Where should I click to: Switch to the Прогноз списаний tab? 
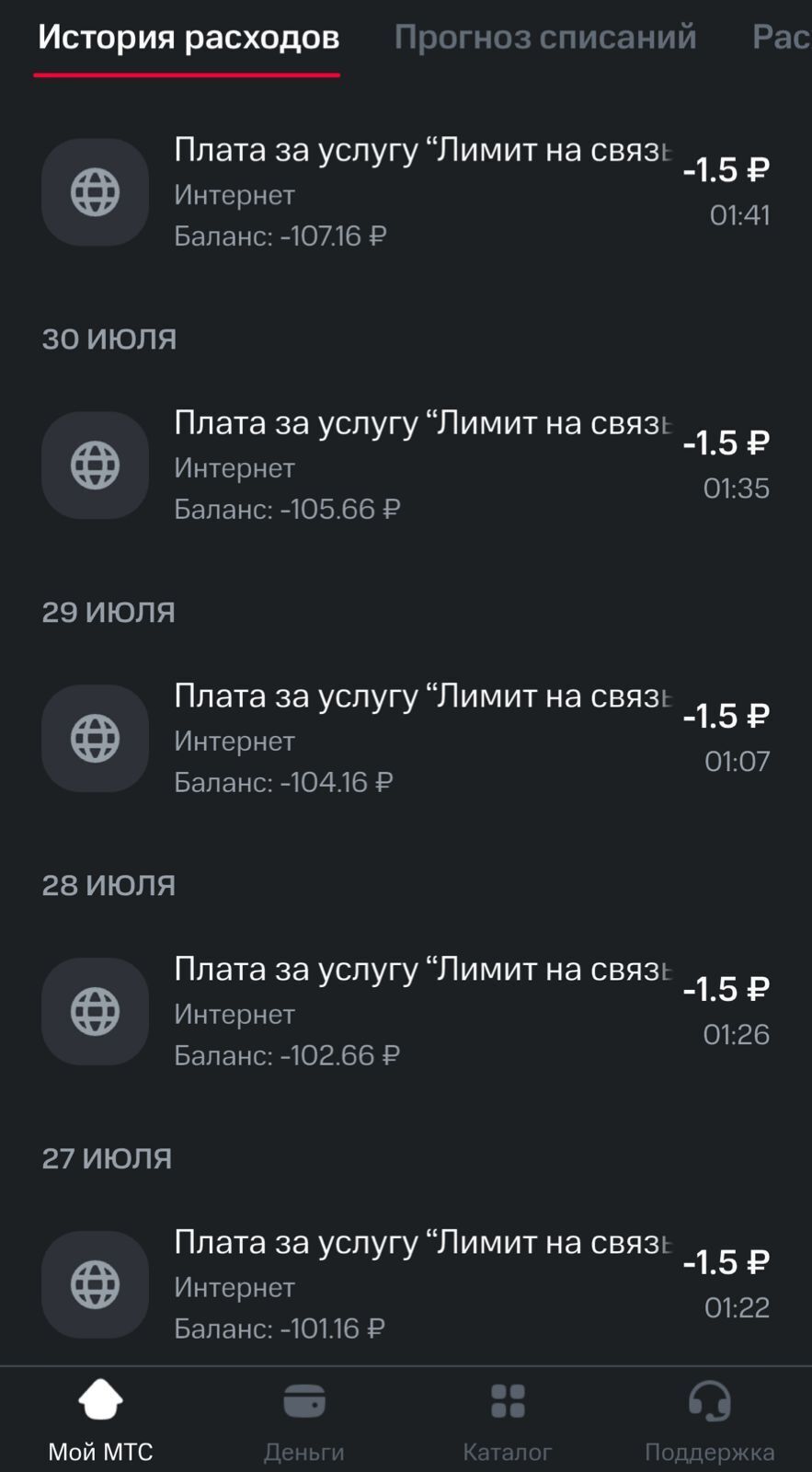[x=544, y=37]
